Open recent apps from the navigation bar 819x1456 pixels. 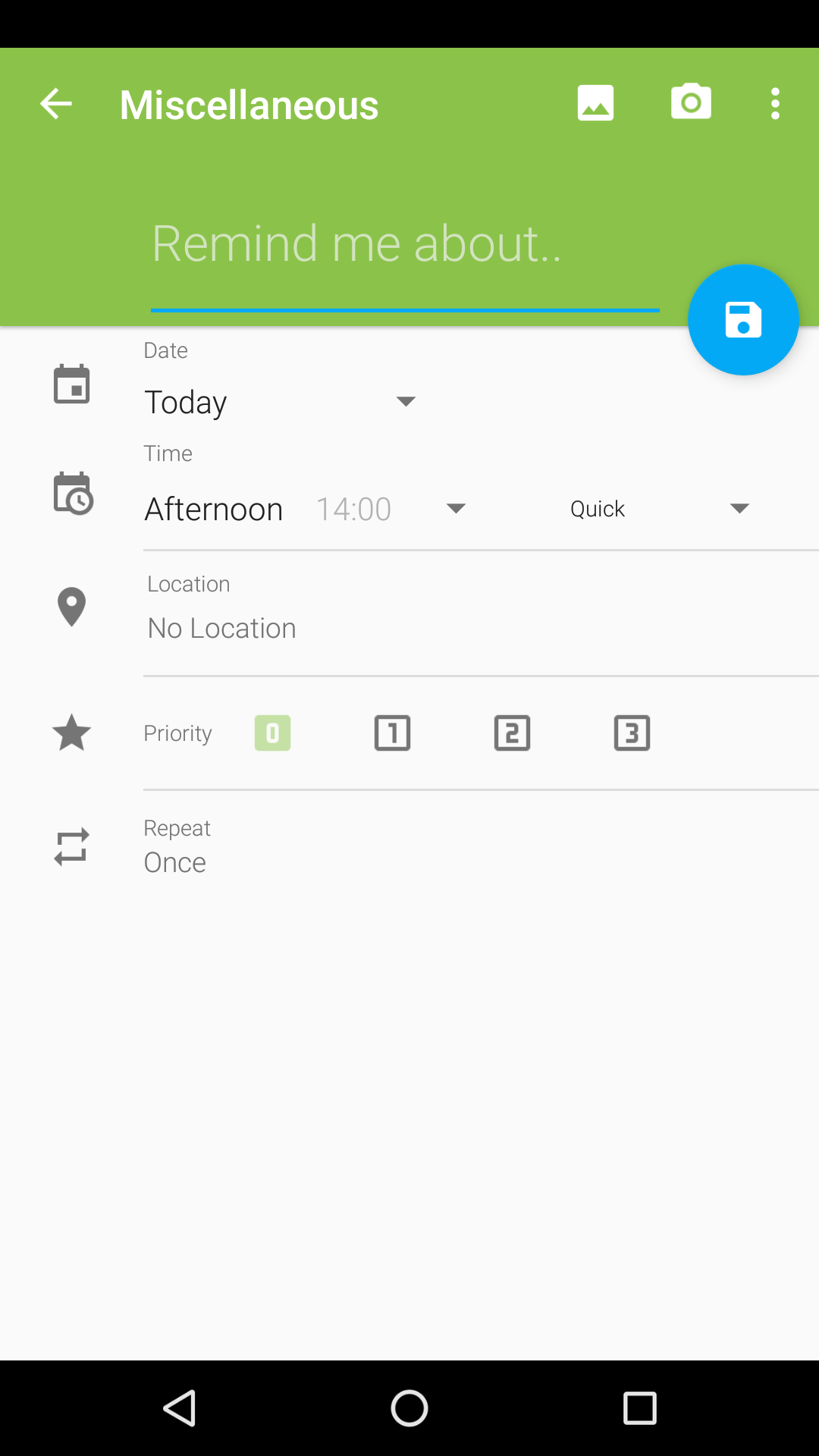coord(639,1408)
